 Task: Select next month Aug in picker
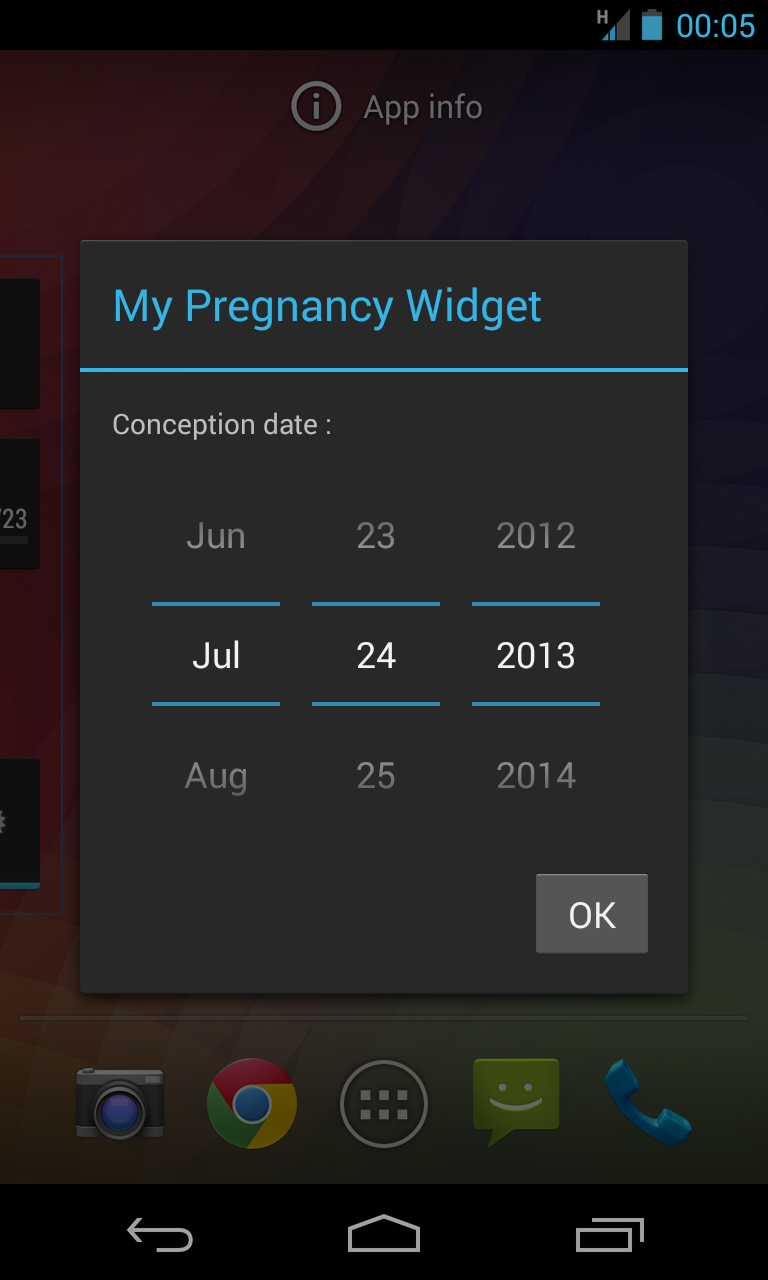[x=216, y=776]
